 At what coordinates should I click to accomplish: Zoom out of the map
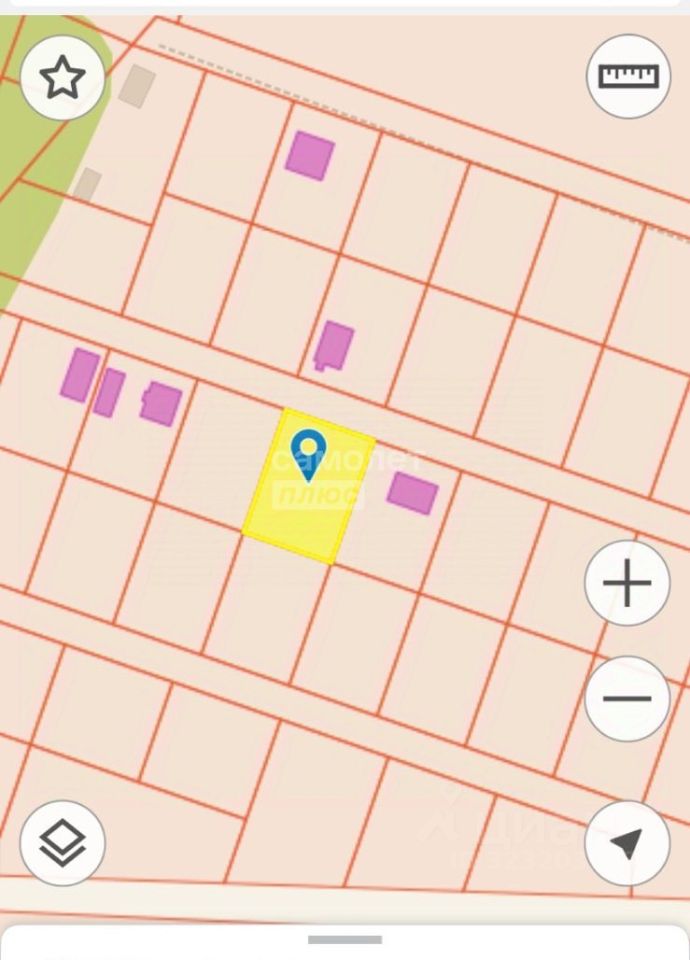tap(627, 698)
